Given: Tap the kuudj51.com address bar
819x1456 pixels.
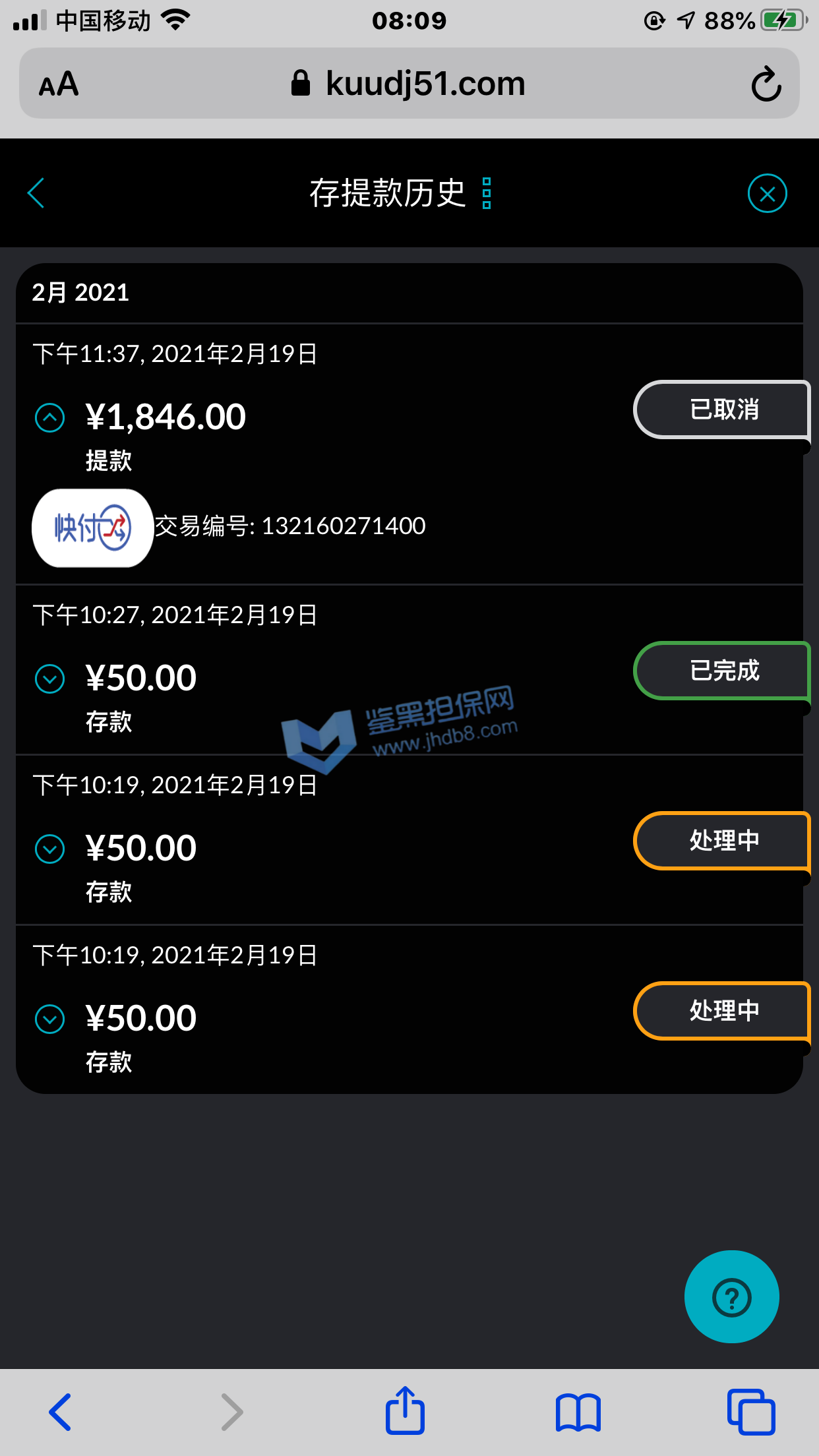Looking at the screenshot, I should [x=409, y=84].
